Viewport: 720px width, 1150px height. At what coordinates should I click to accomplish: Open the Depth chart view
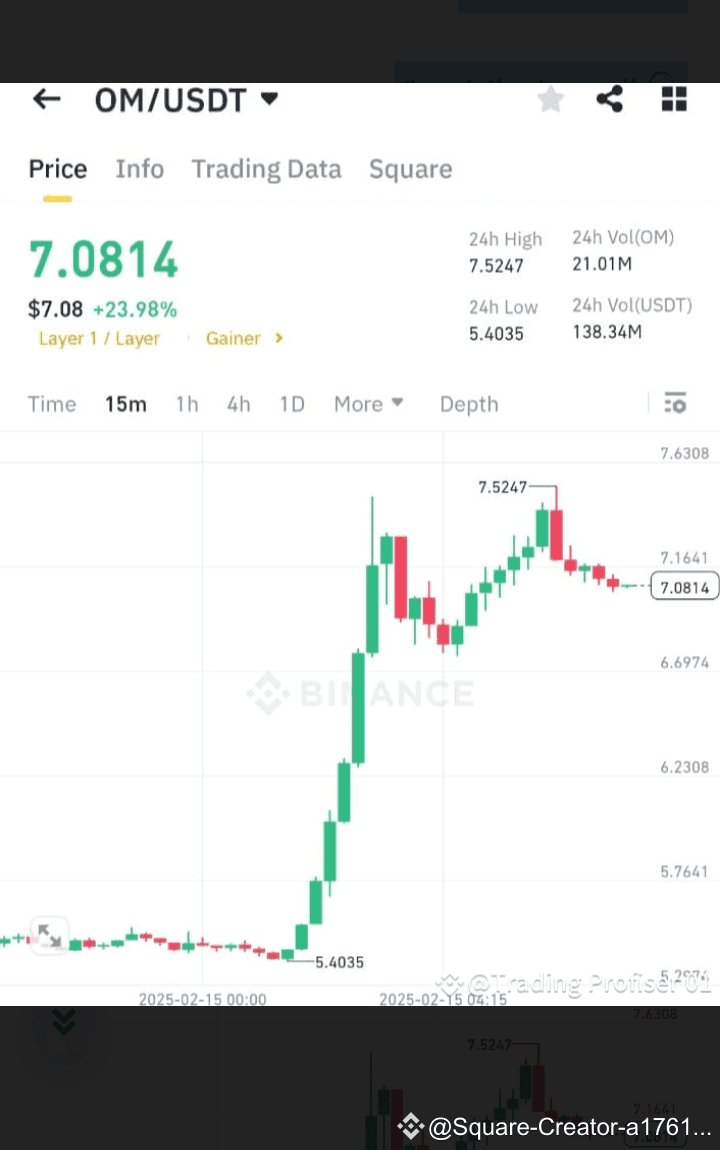(x=468, y=403)
